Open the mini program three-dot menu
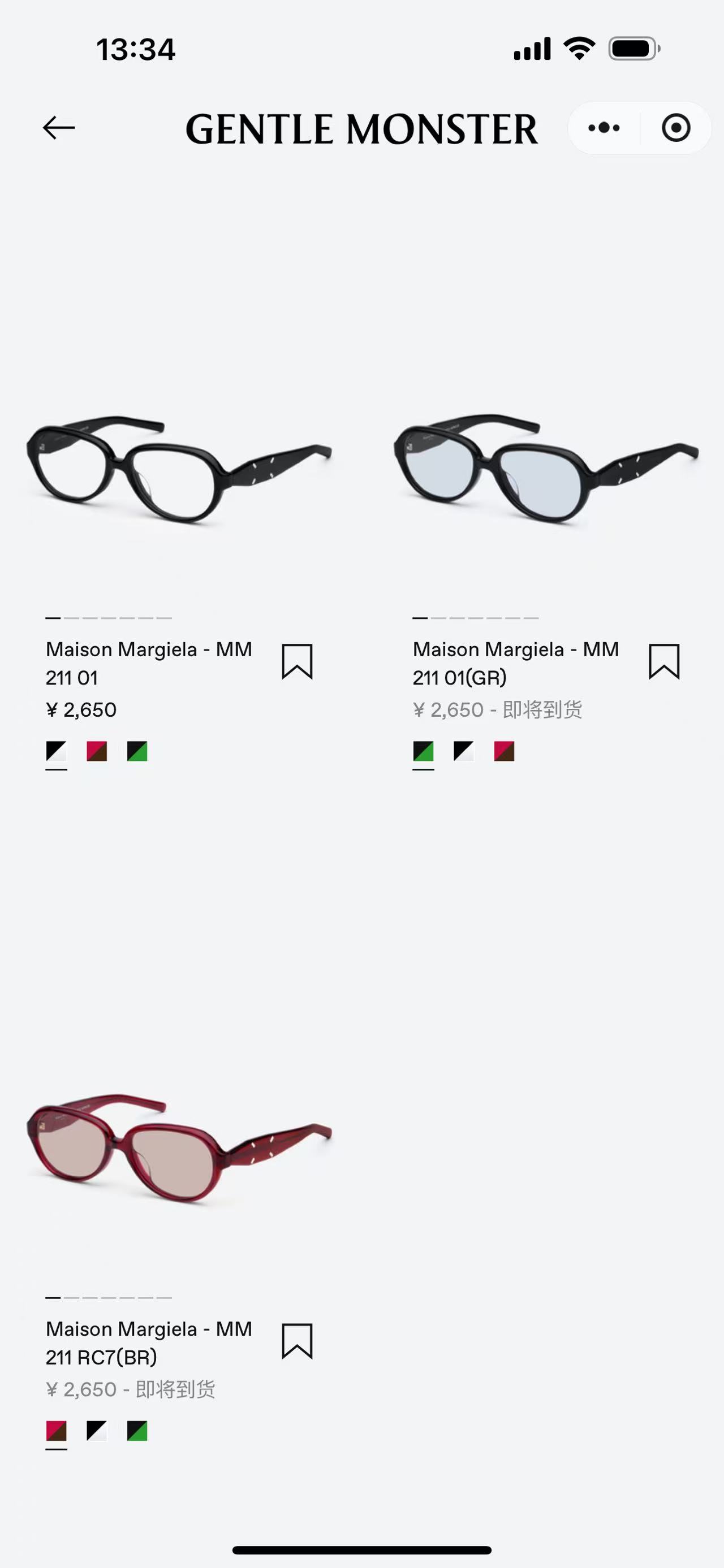Image resolution: width=724 pixels, height=1568 pixels. [604, 128]
